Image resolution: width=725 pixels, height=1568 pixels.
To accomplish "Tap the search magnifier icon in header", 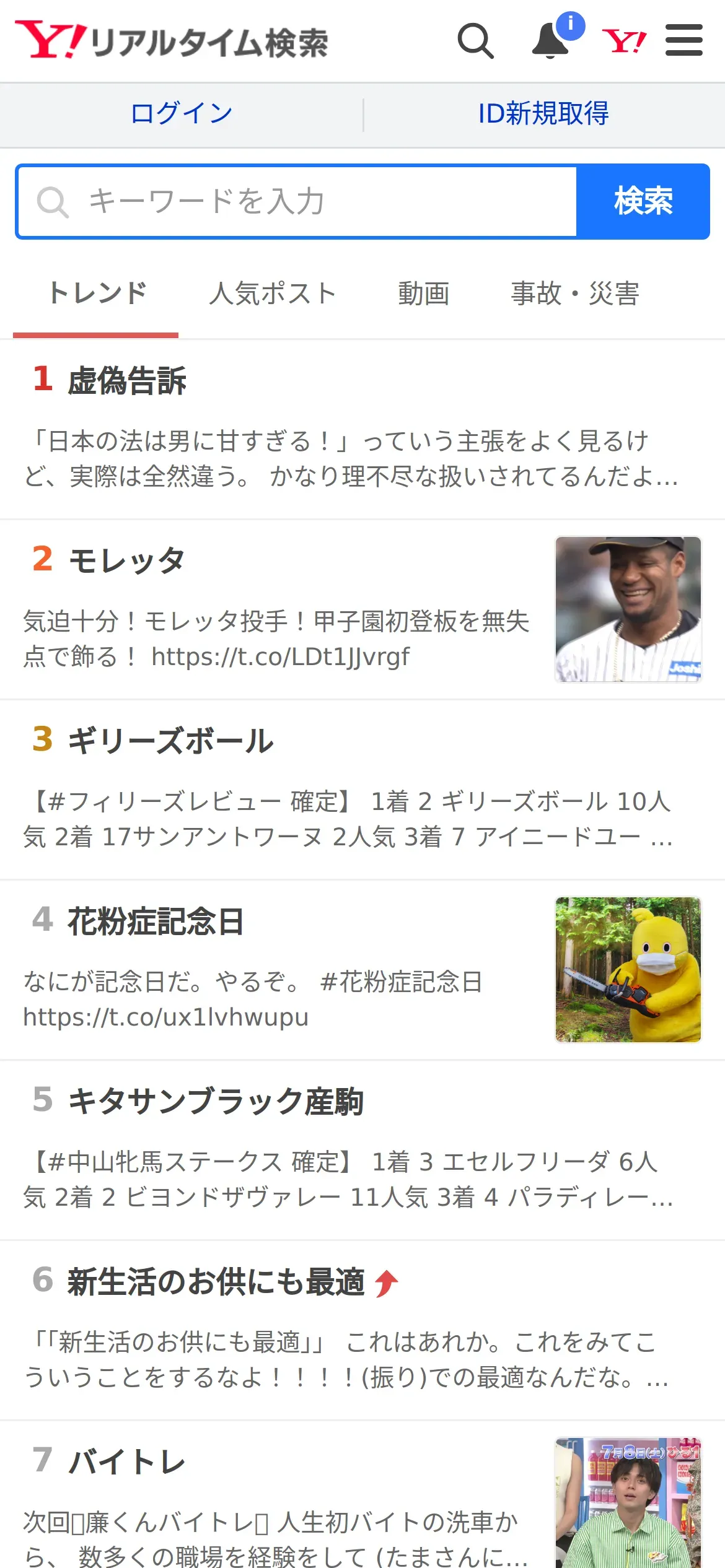I will pyautogui.click(x=475, y=41).
